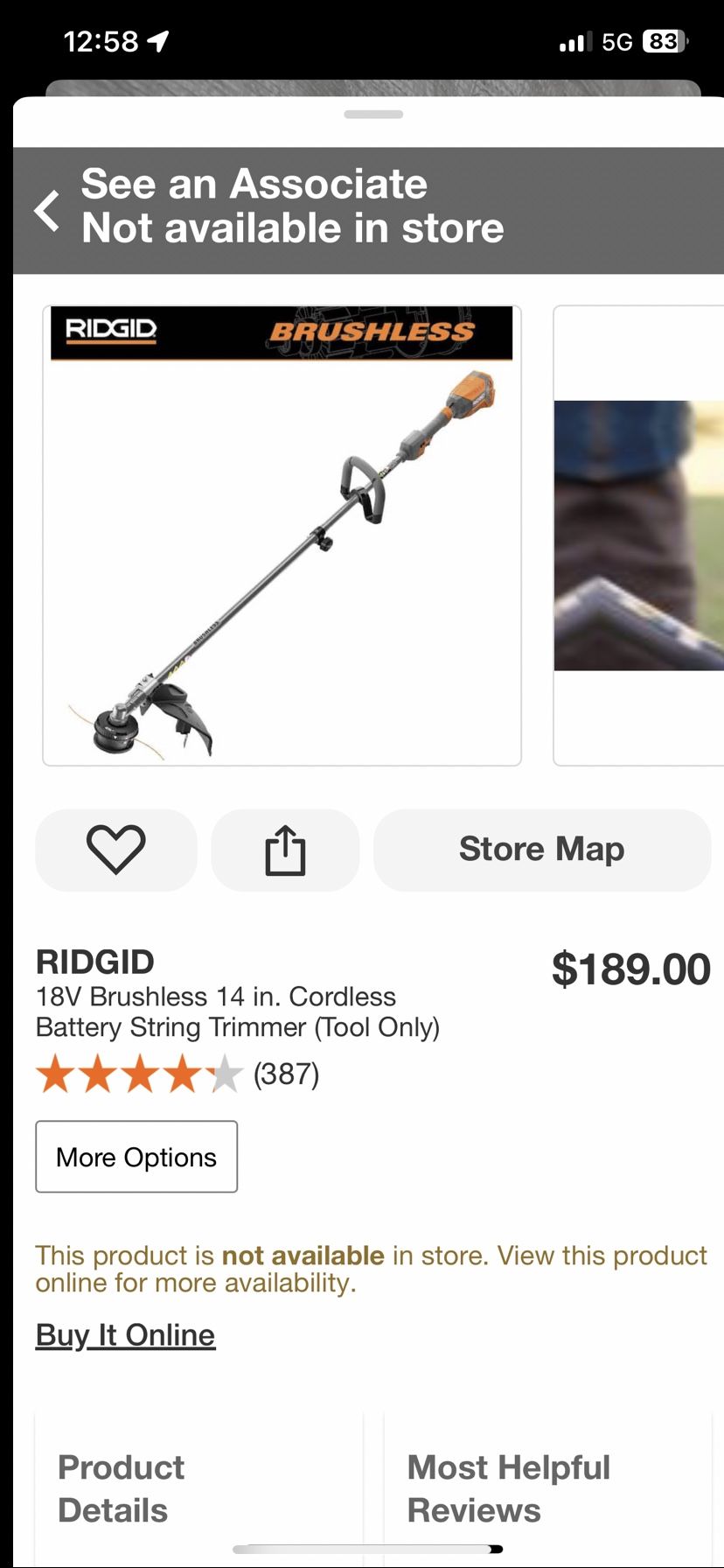Collapse the product sheet via top handle area
The width and height of the screenshot is (724, 1568).
click(373, 114)
